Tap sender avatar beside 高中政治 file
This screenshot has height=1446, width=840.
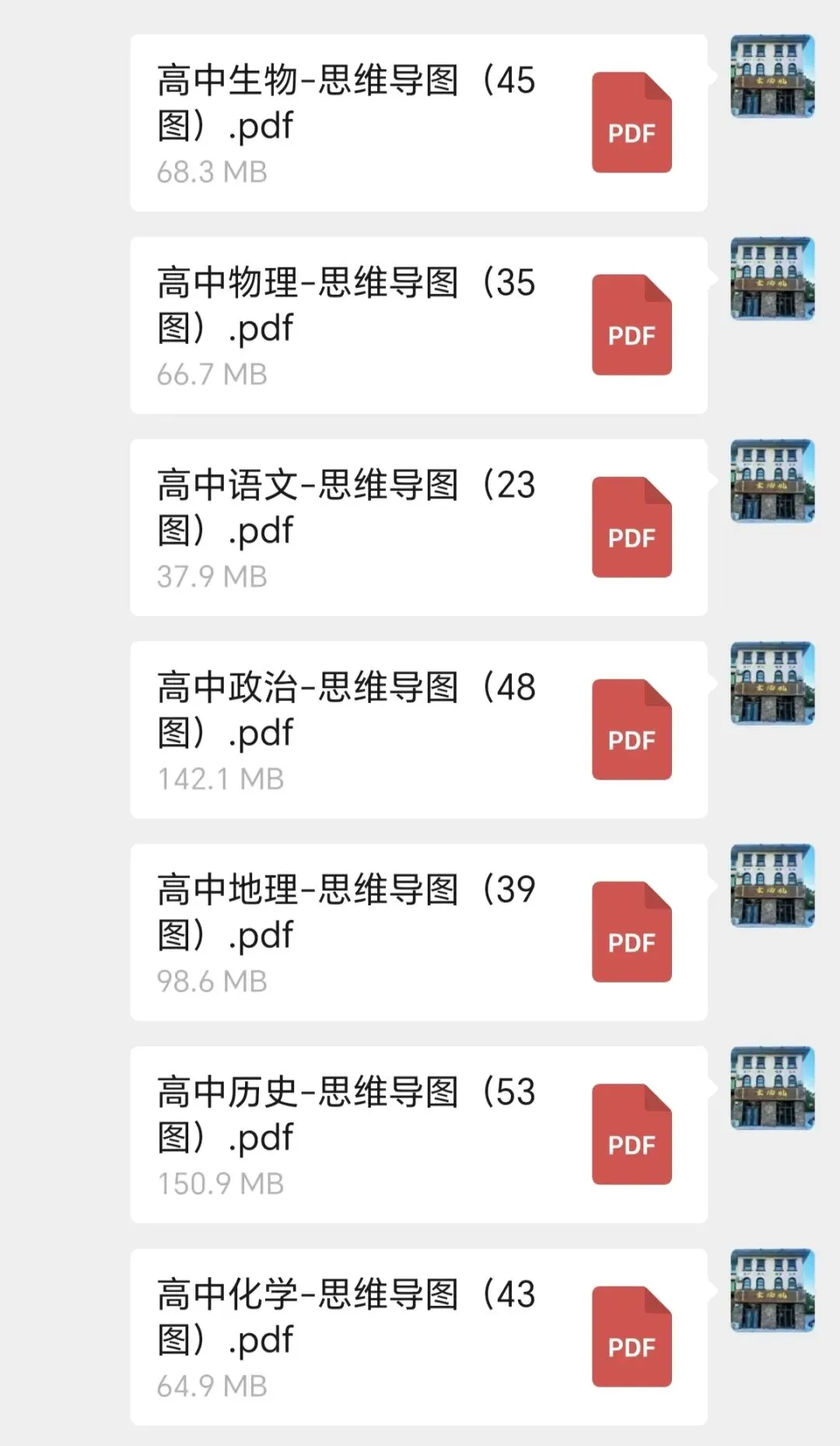click(x=772, y=683)
